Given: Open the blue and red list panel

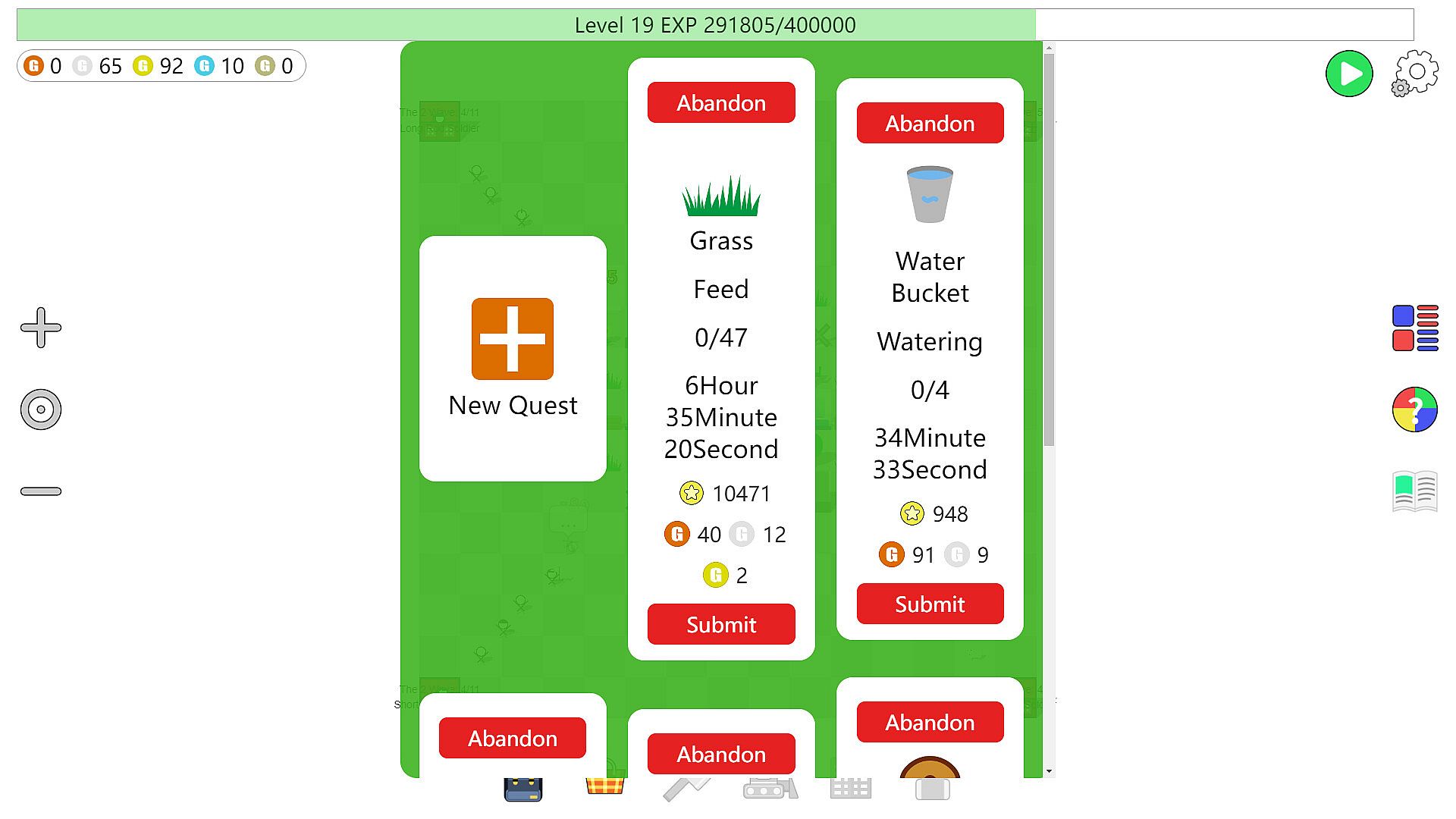Looking at the screenshot, I should (1415, 328).
